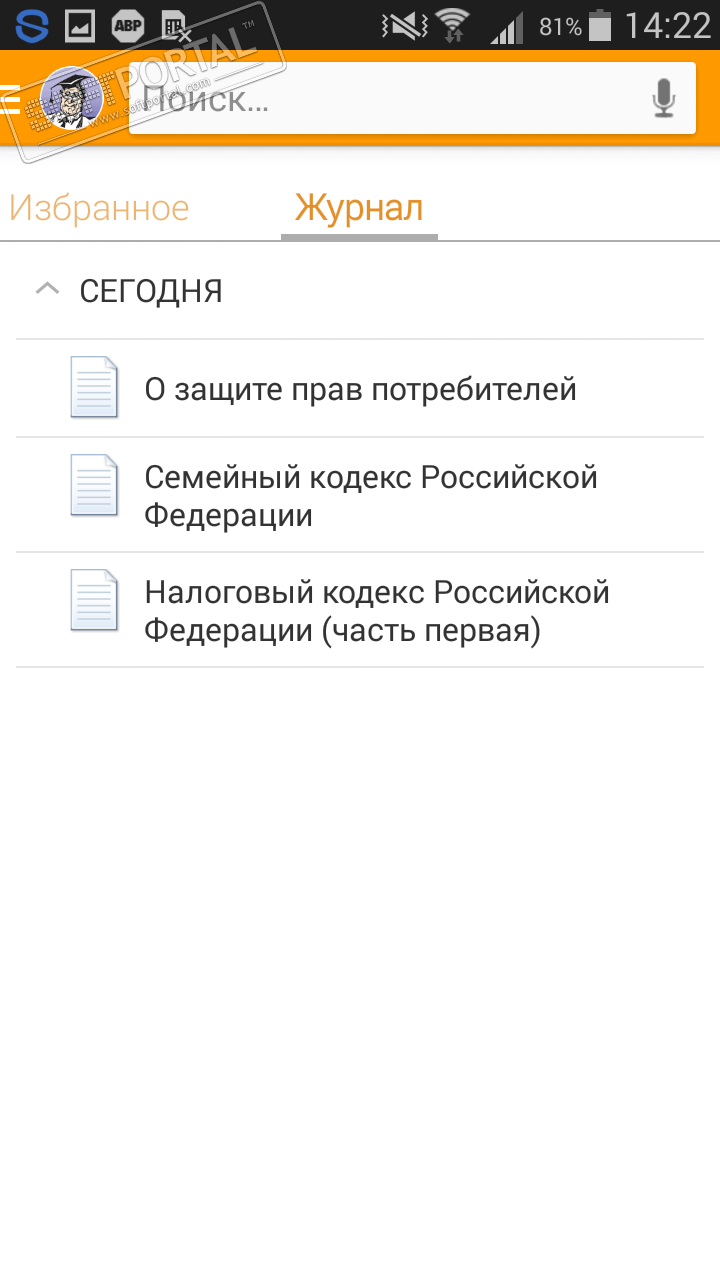
Task: Open О защите прав потребителей
Action: coord(360,388)
